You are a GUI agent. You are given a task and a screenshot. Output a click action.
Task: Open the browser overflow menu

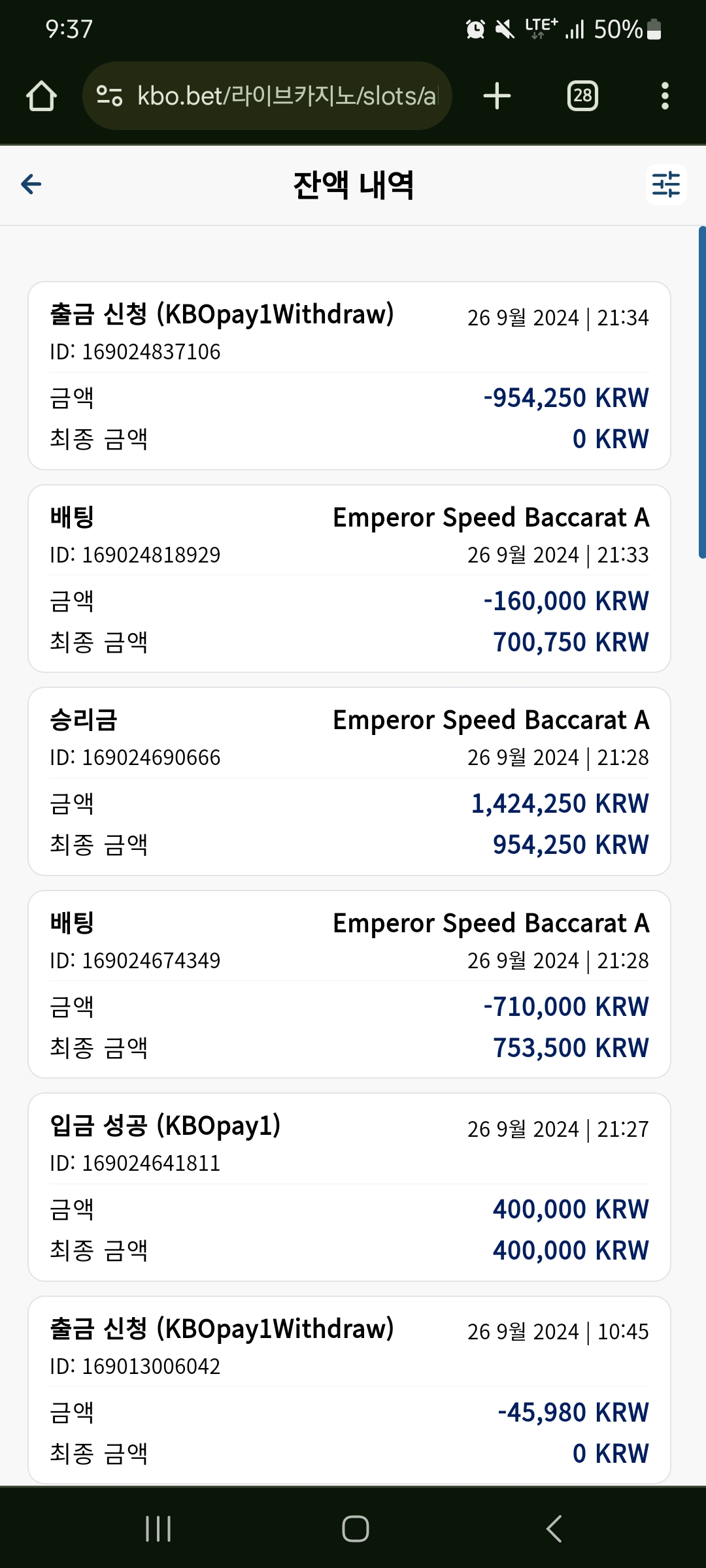pos(665,96)
